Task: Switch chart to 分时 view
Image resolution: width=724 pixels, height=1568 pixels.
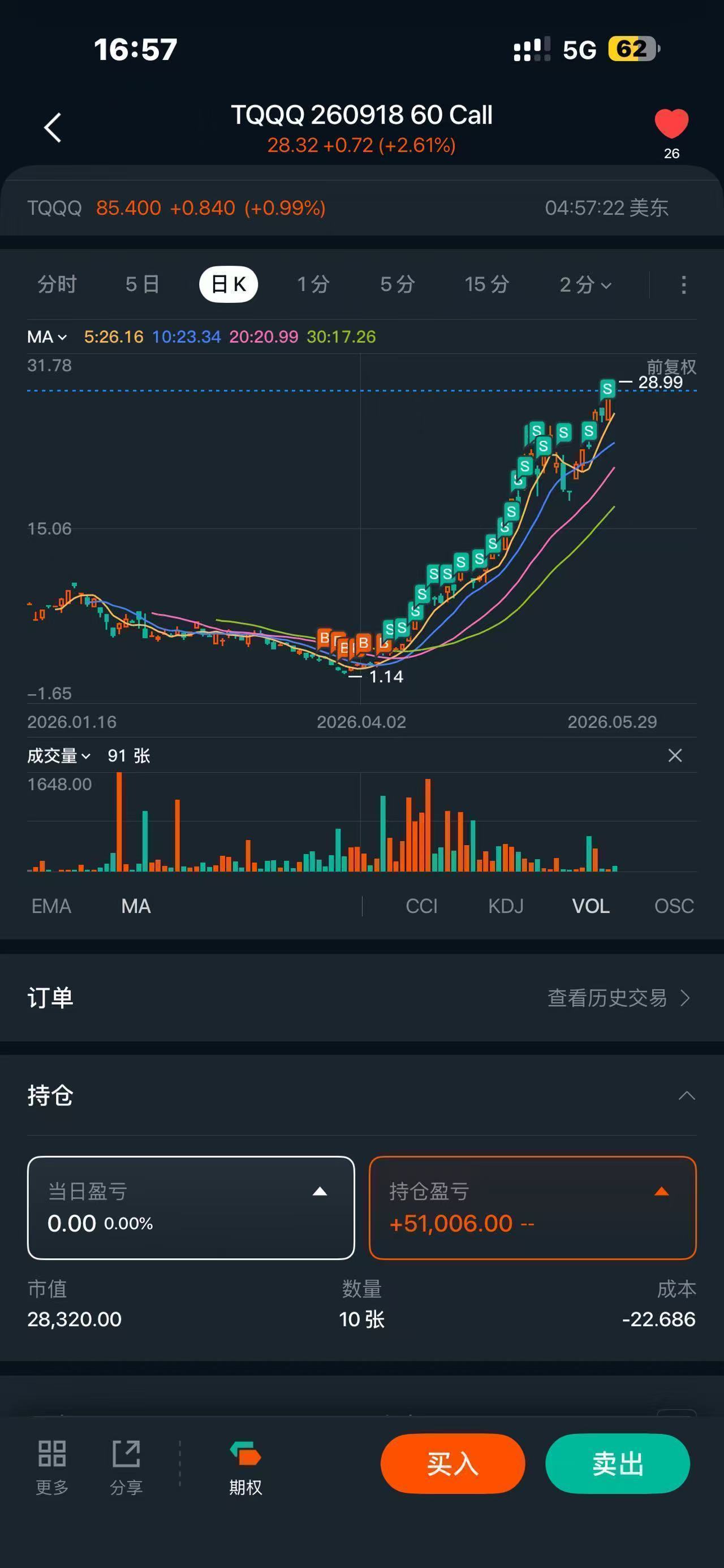Action: coord(57,284)
